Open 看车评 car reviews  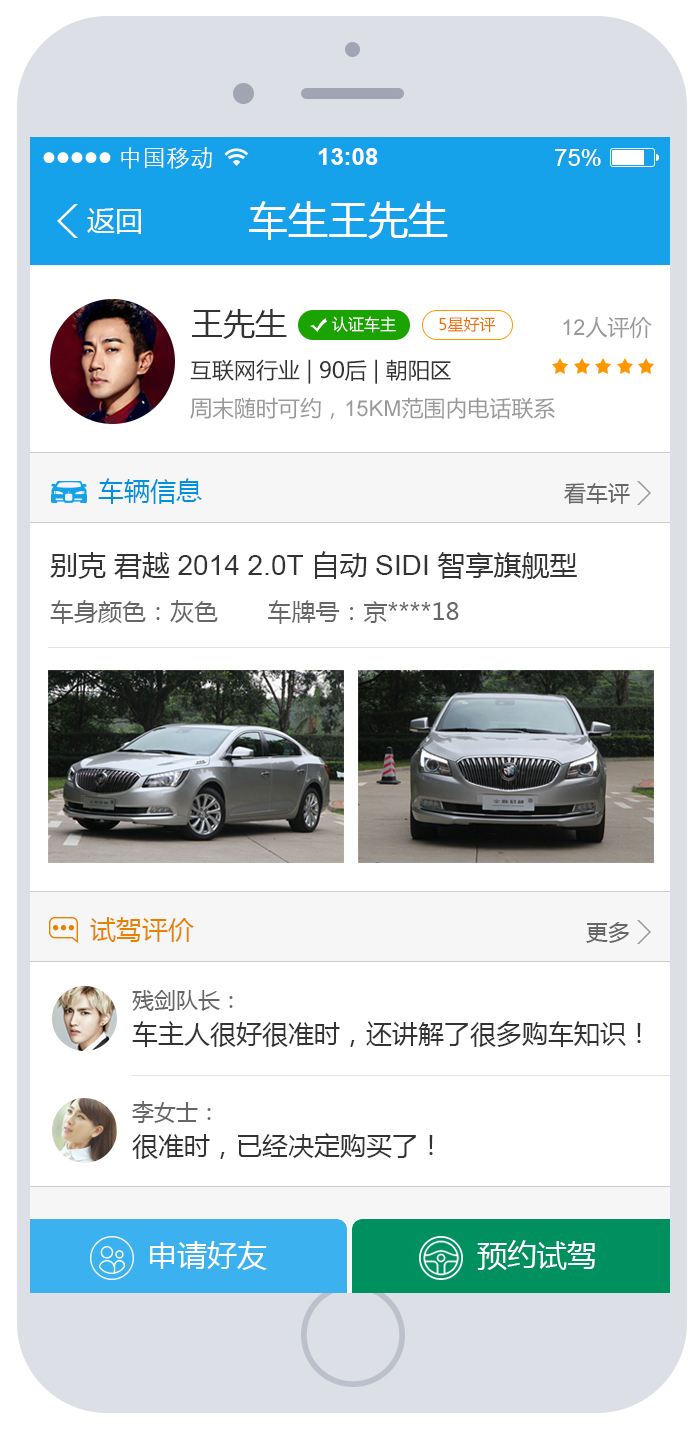(607, 493)
